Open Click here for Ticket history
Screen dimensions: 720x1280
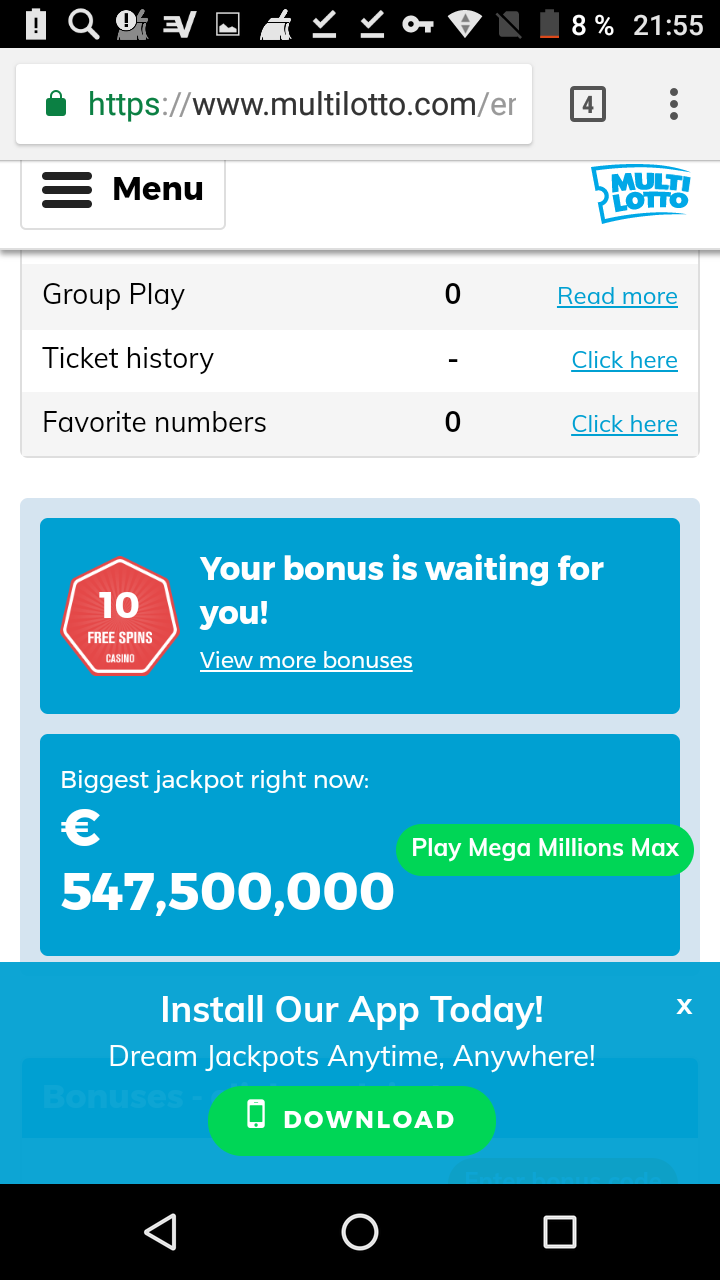[624, 360]
